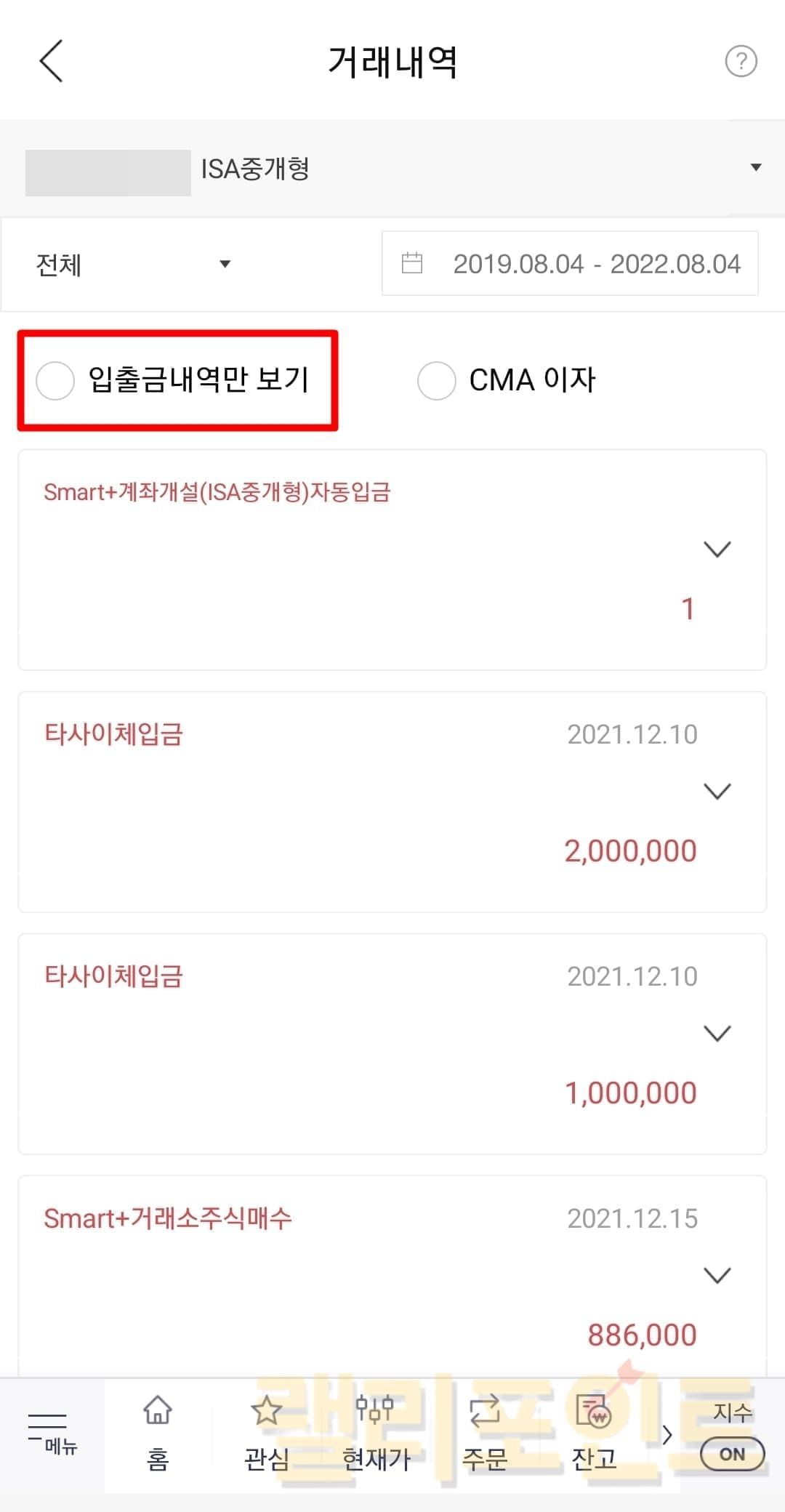This screenshot has height=1512, width=785.
Task: Switch to the 주문 tab
Action: 485,1433
